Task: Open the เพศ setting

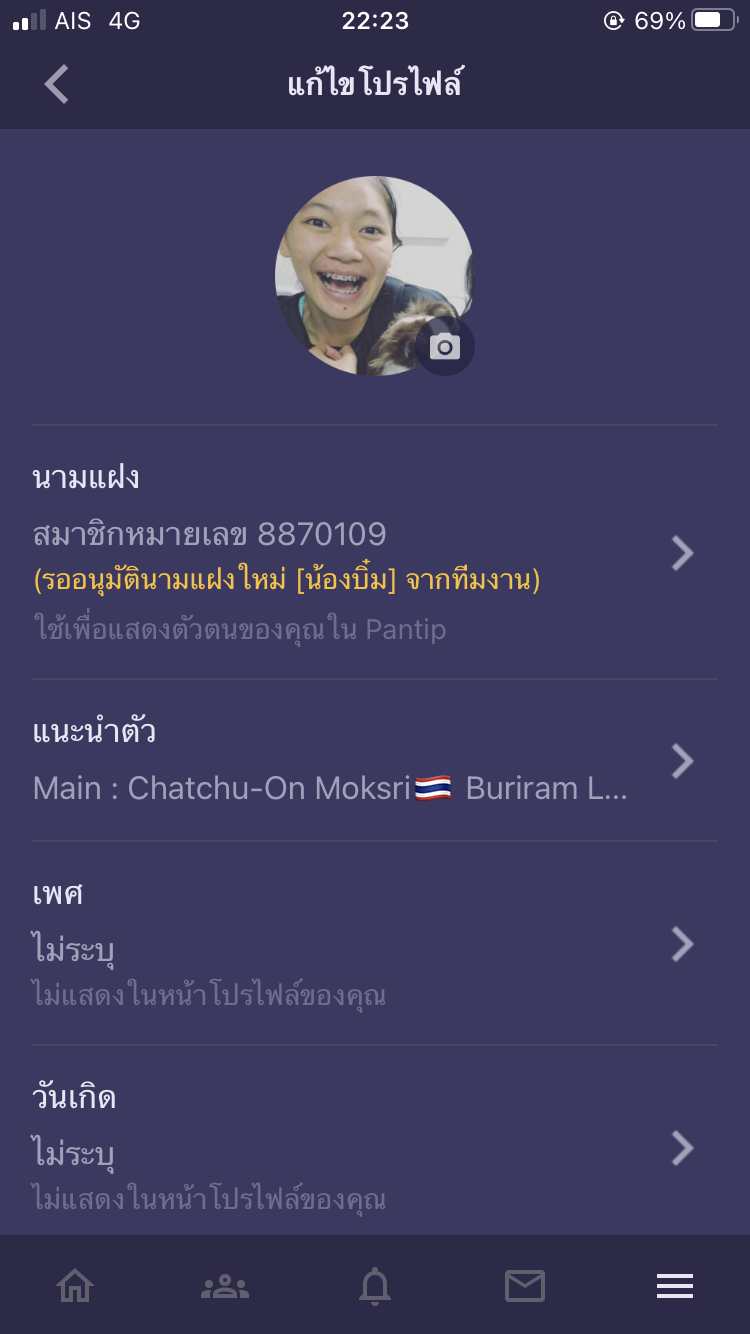Action: [374, 944]
